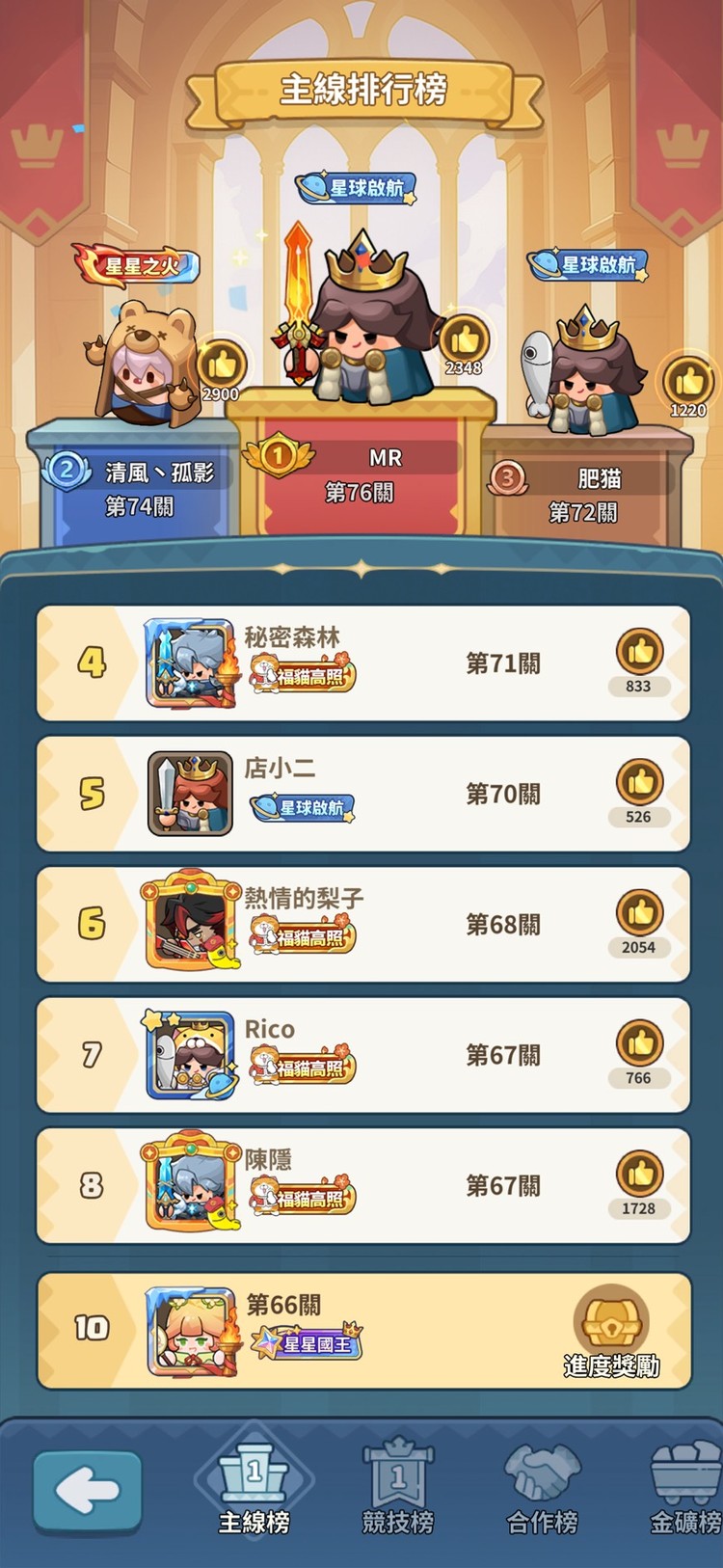Image resolution: width=723 pixels, height=1568 pixels.
Task: Tap the thumbs-up icon beside MR
Action: tap(464, 339)
